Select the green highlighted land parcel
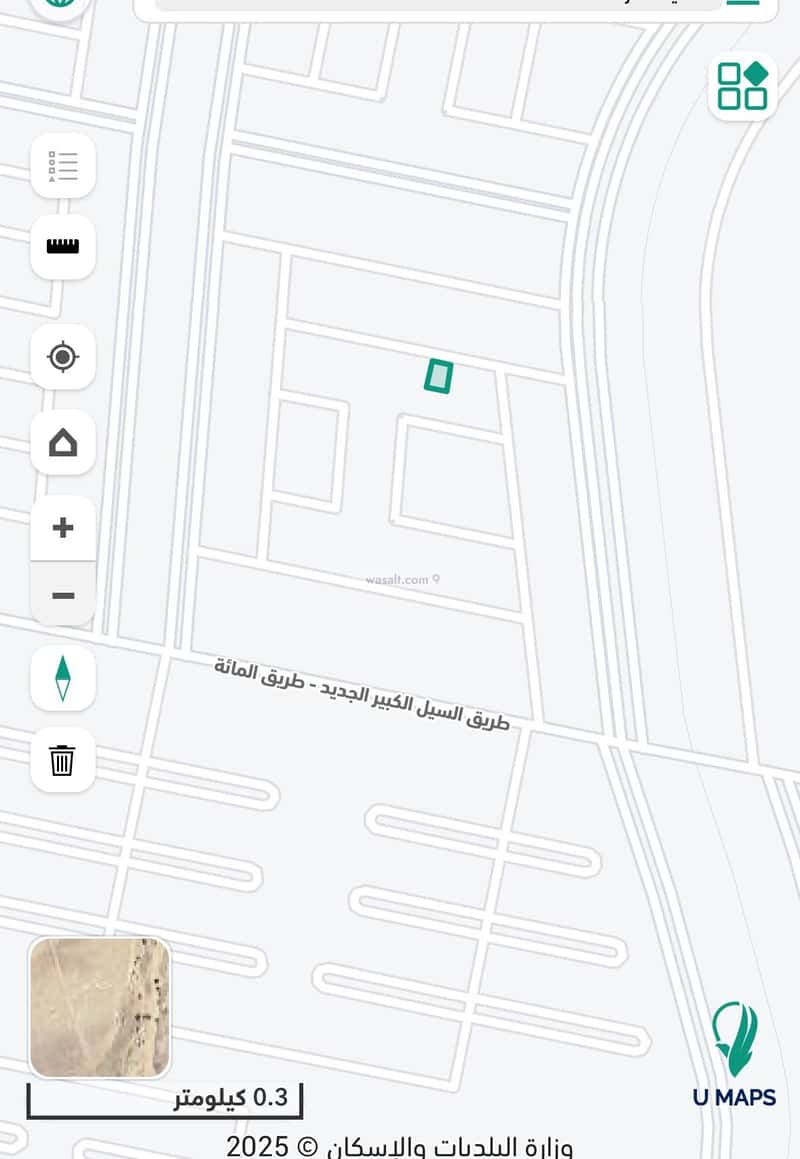The width and height of the screenshot is (800, 1159). (438, 376)
